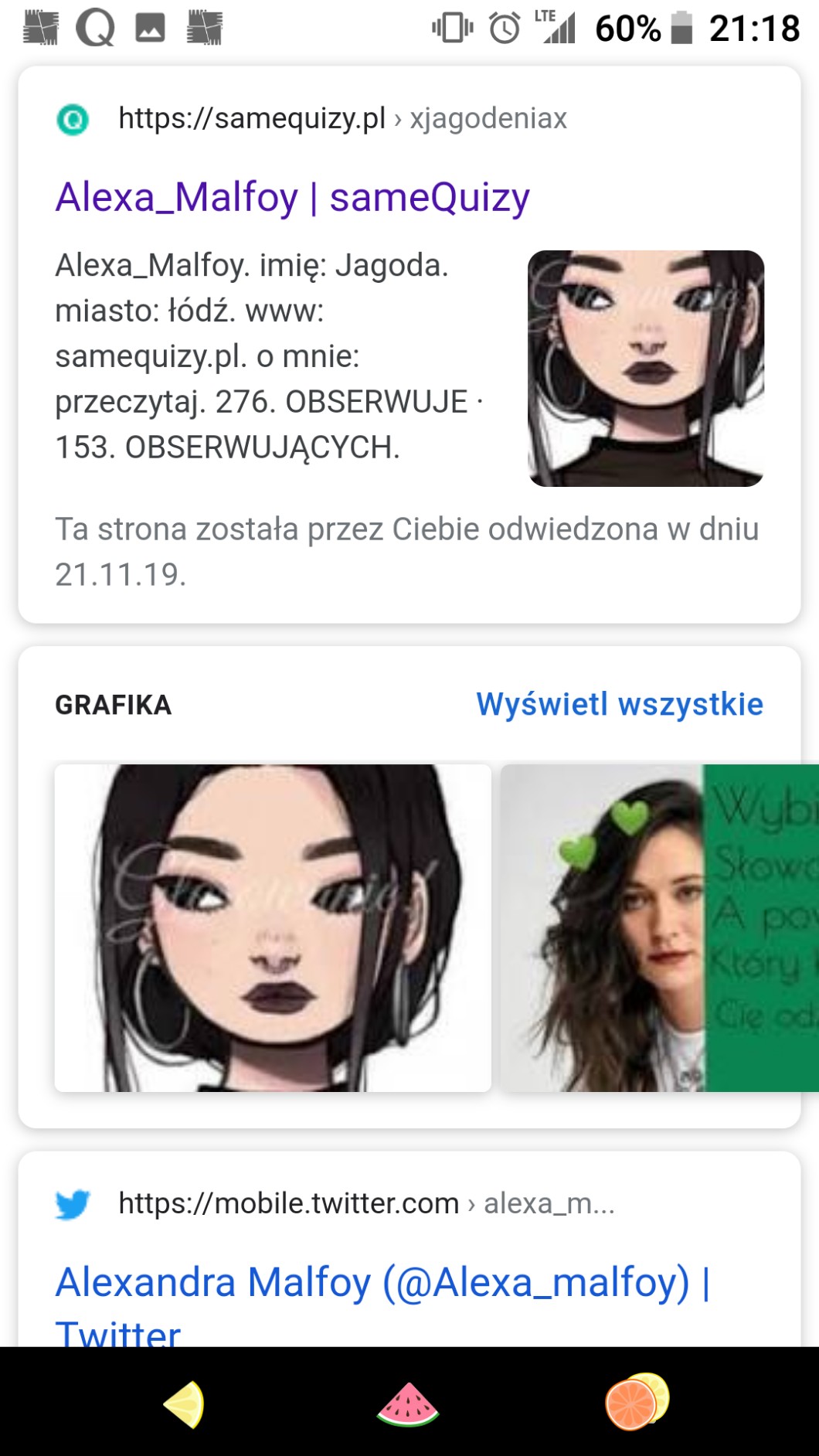Open the samequizy.pl xjagodeniax URL
This screenshot has height=1456, width=819.
[342, 119]
